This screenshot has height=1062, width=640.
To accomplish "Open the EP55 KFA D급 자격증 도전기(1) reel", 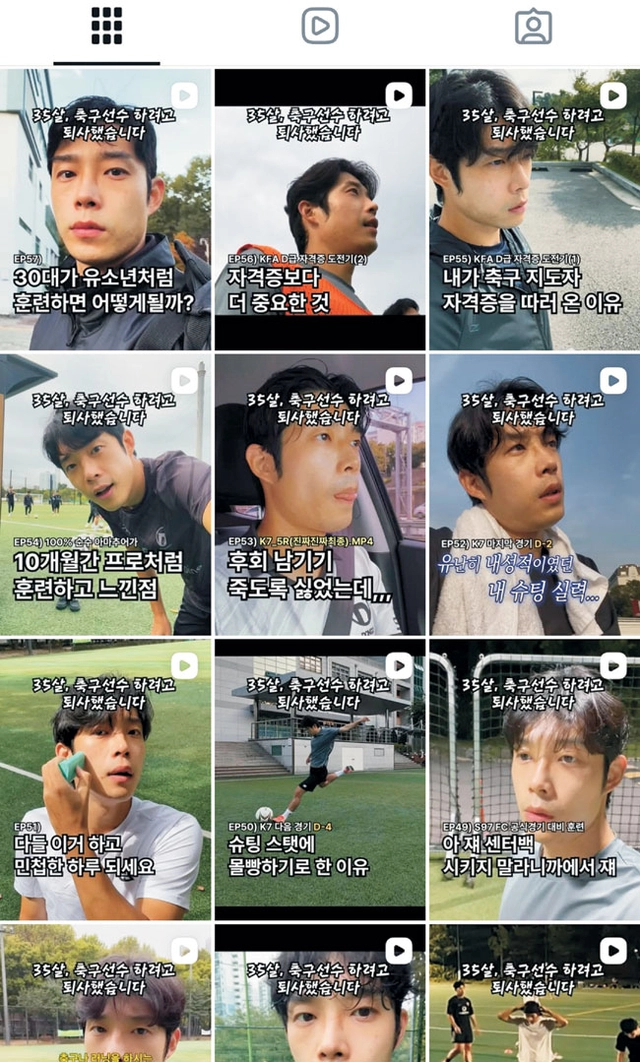I will [x=534, y=209].
